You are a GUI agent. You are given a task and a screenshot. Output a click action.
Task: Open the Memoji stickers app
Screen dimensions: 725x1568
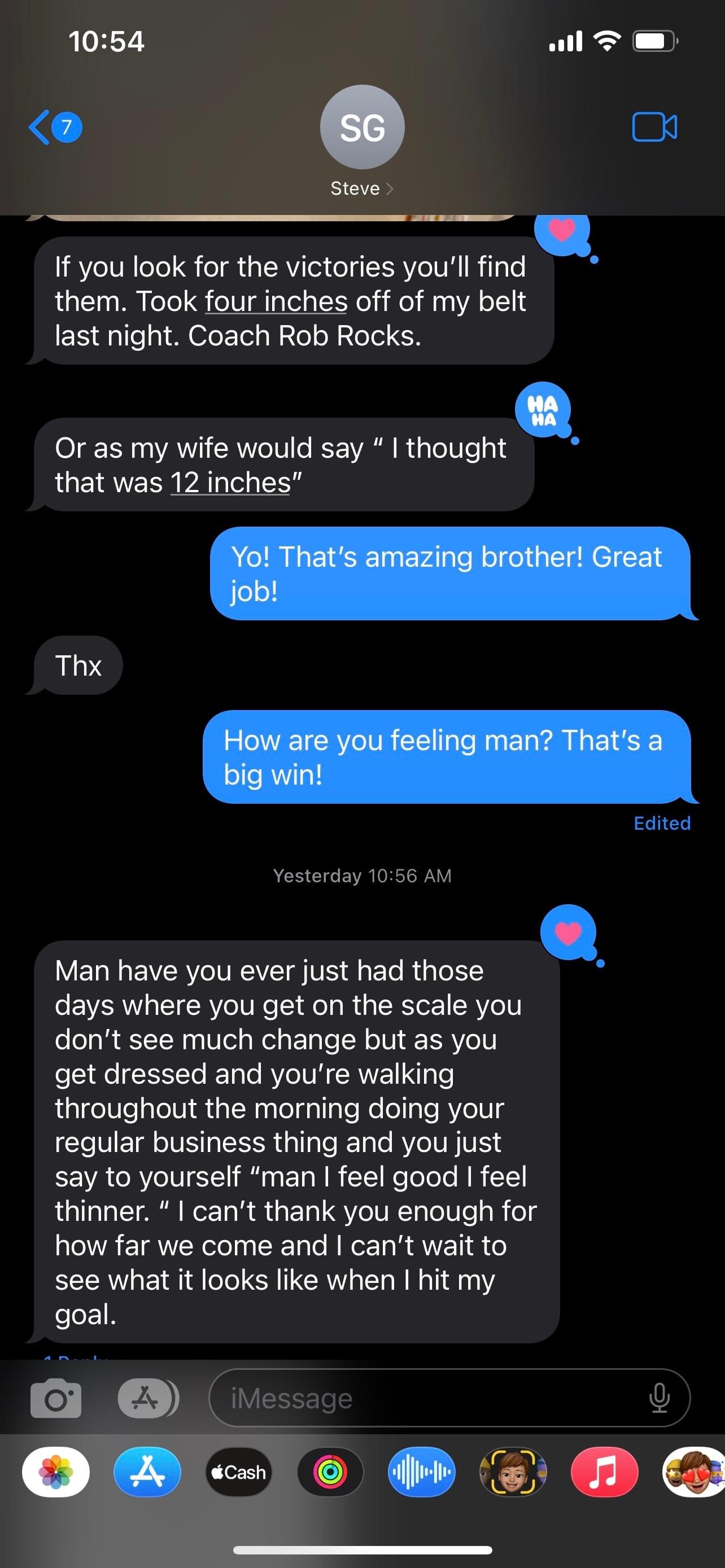tap(694, 1473)
